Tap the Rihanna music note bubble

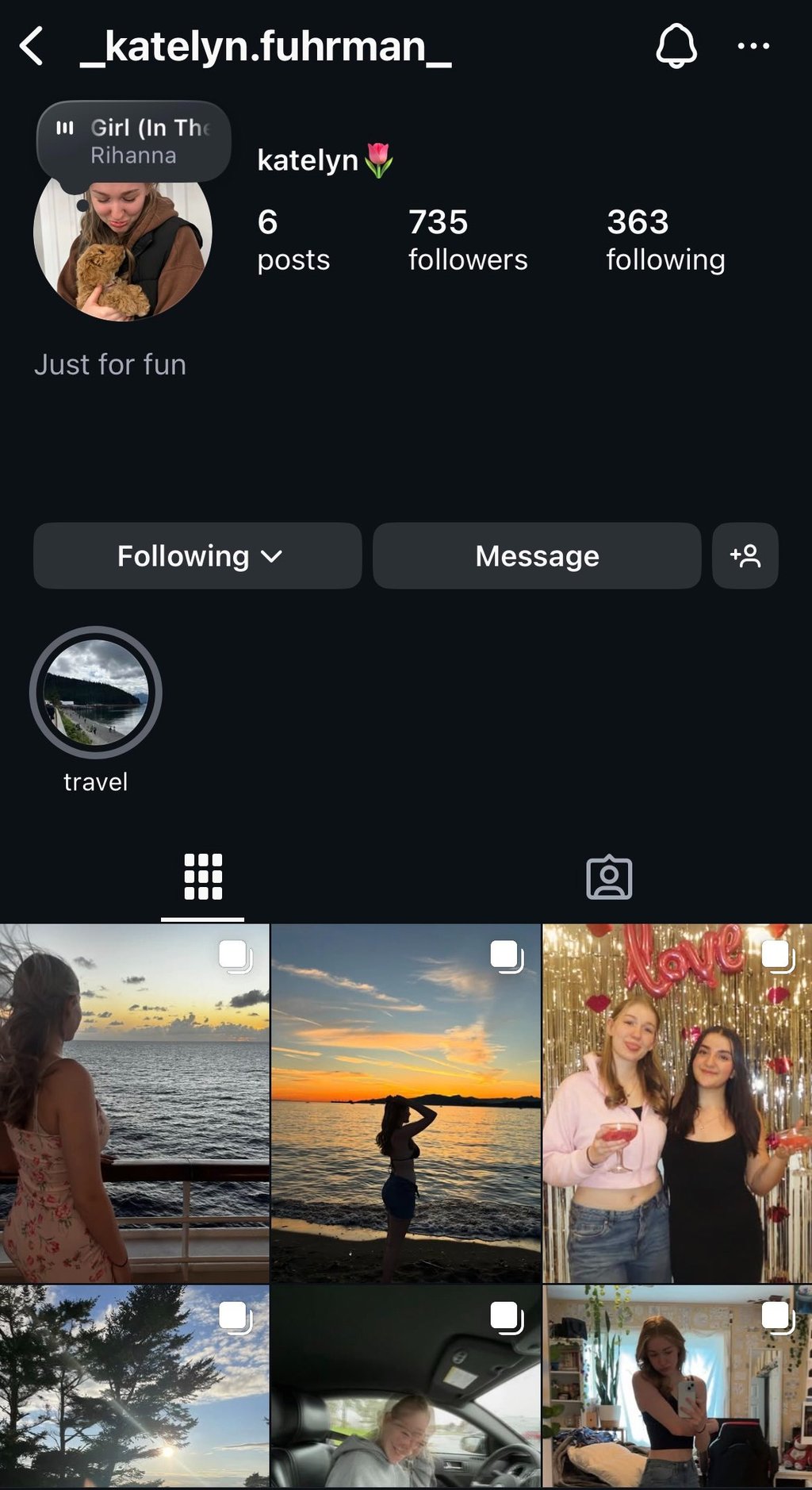tap(133, 141)
